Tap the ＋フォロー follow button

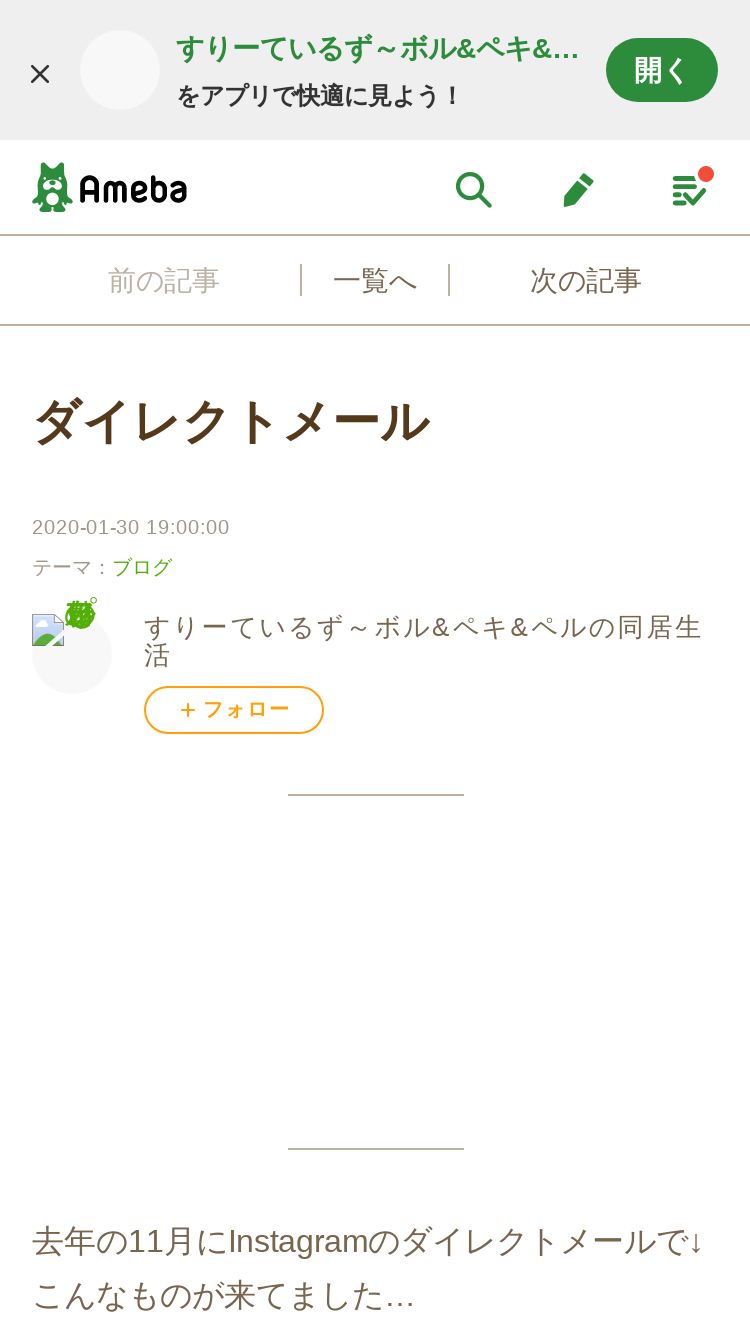tap(234, 710)
